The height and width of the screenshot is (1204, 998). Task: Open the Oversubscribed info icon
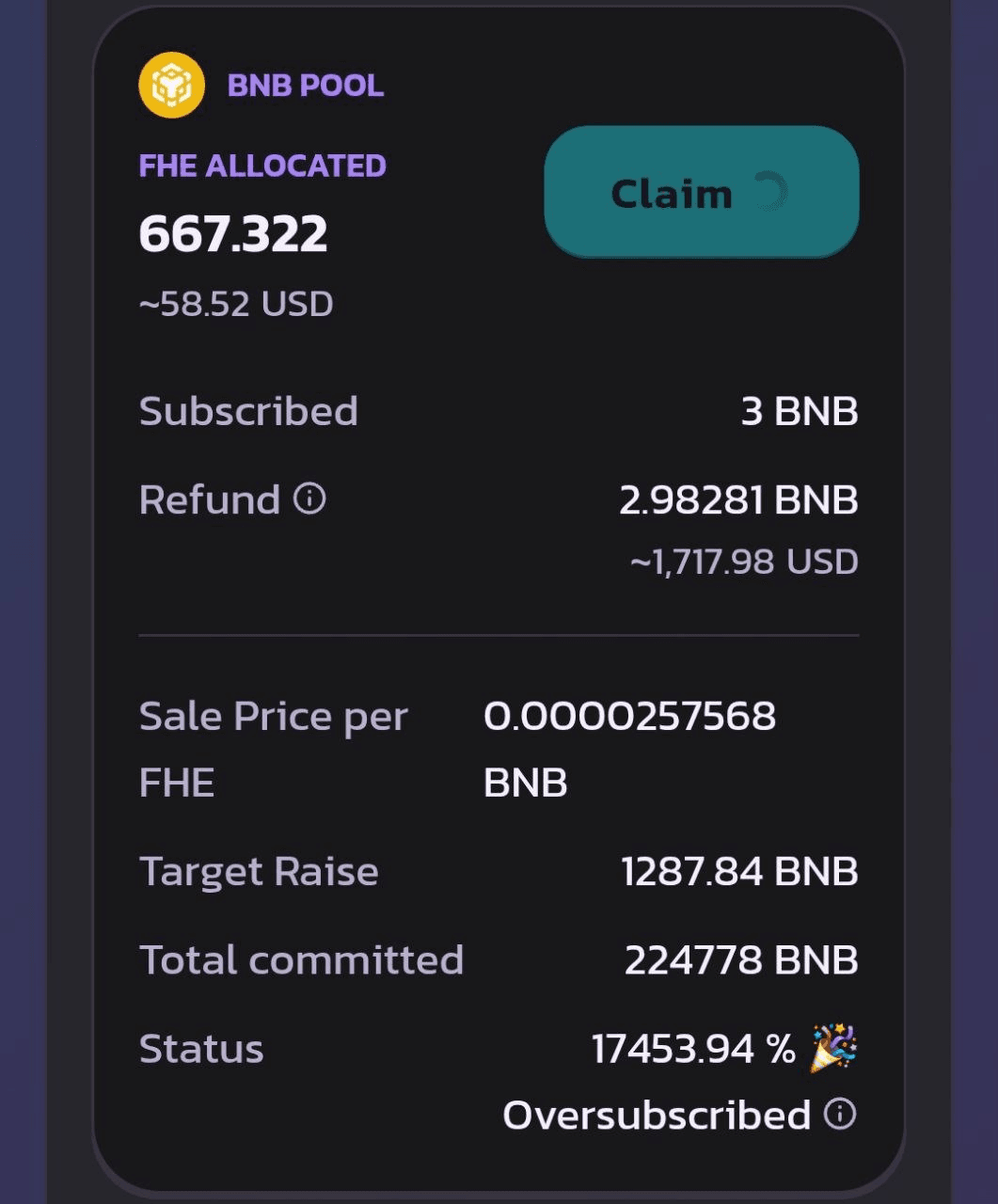tap(840, 1114)
